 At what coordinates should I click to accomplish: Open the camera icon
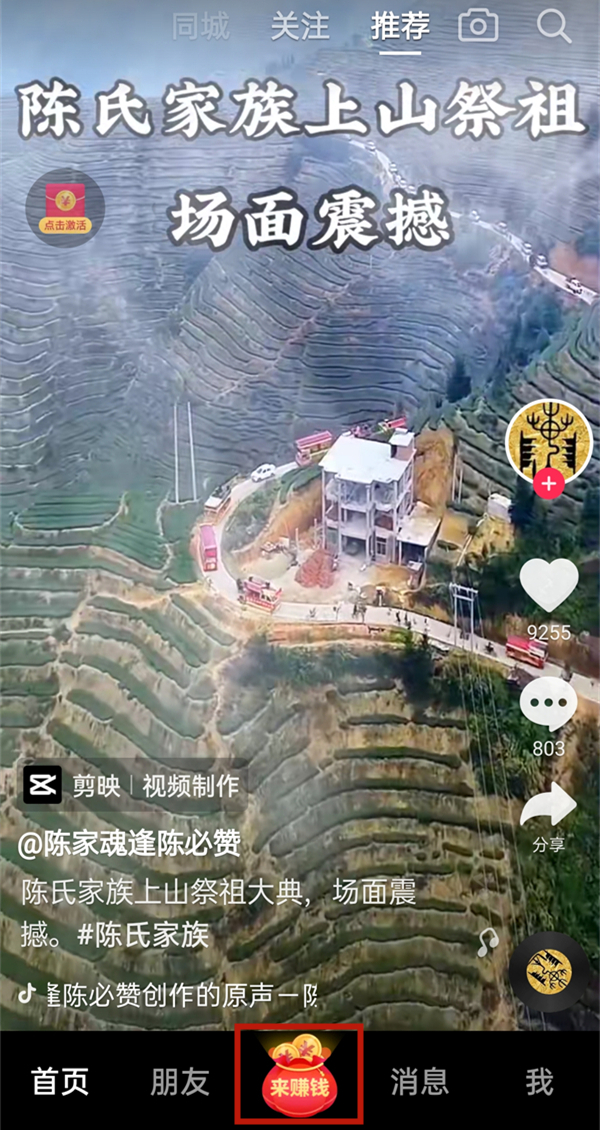tap(478, 26)
